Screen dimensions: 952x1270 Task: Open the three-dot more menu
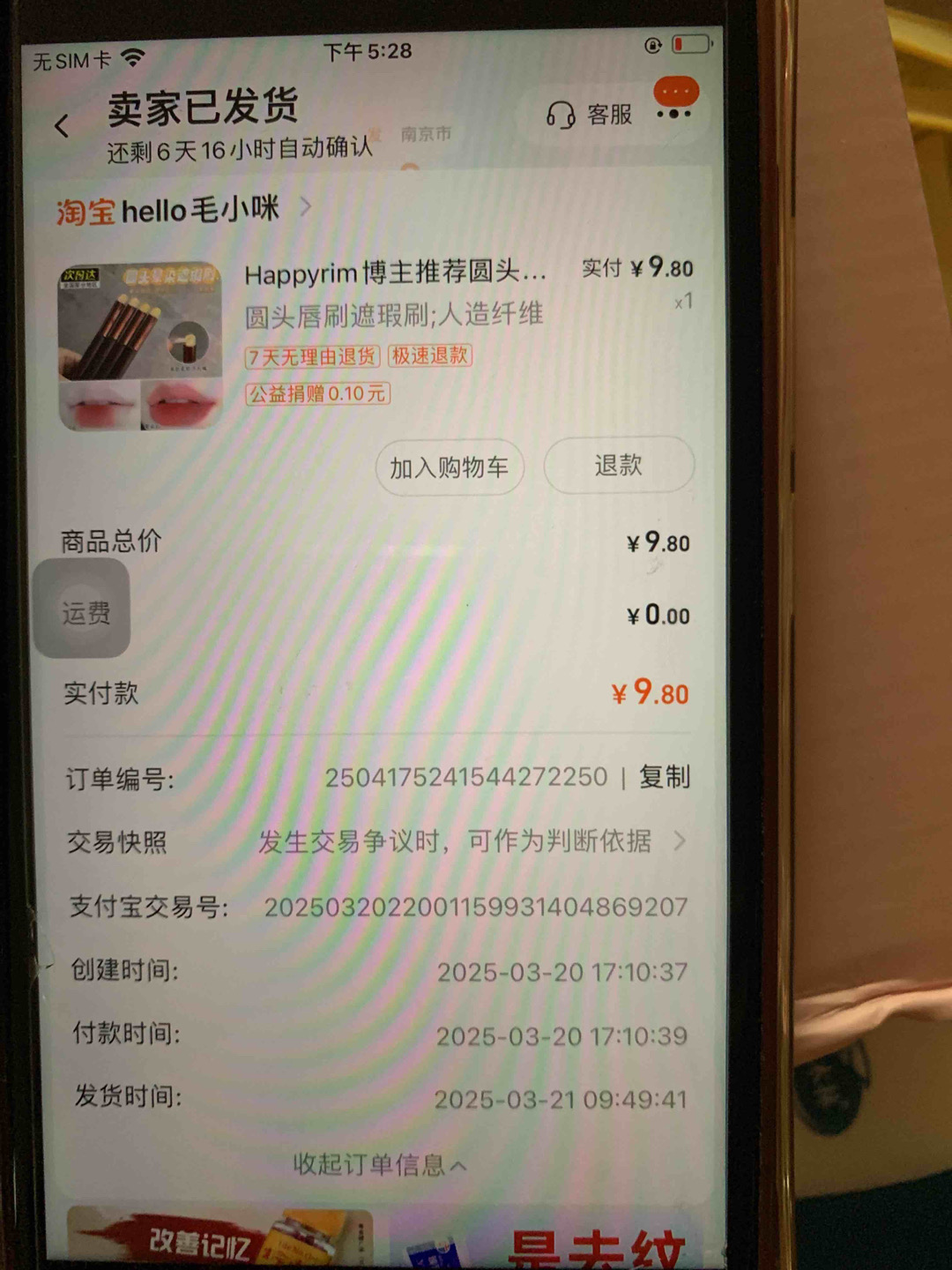[674, 113]
